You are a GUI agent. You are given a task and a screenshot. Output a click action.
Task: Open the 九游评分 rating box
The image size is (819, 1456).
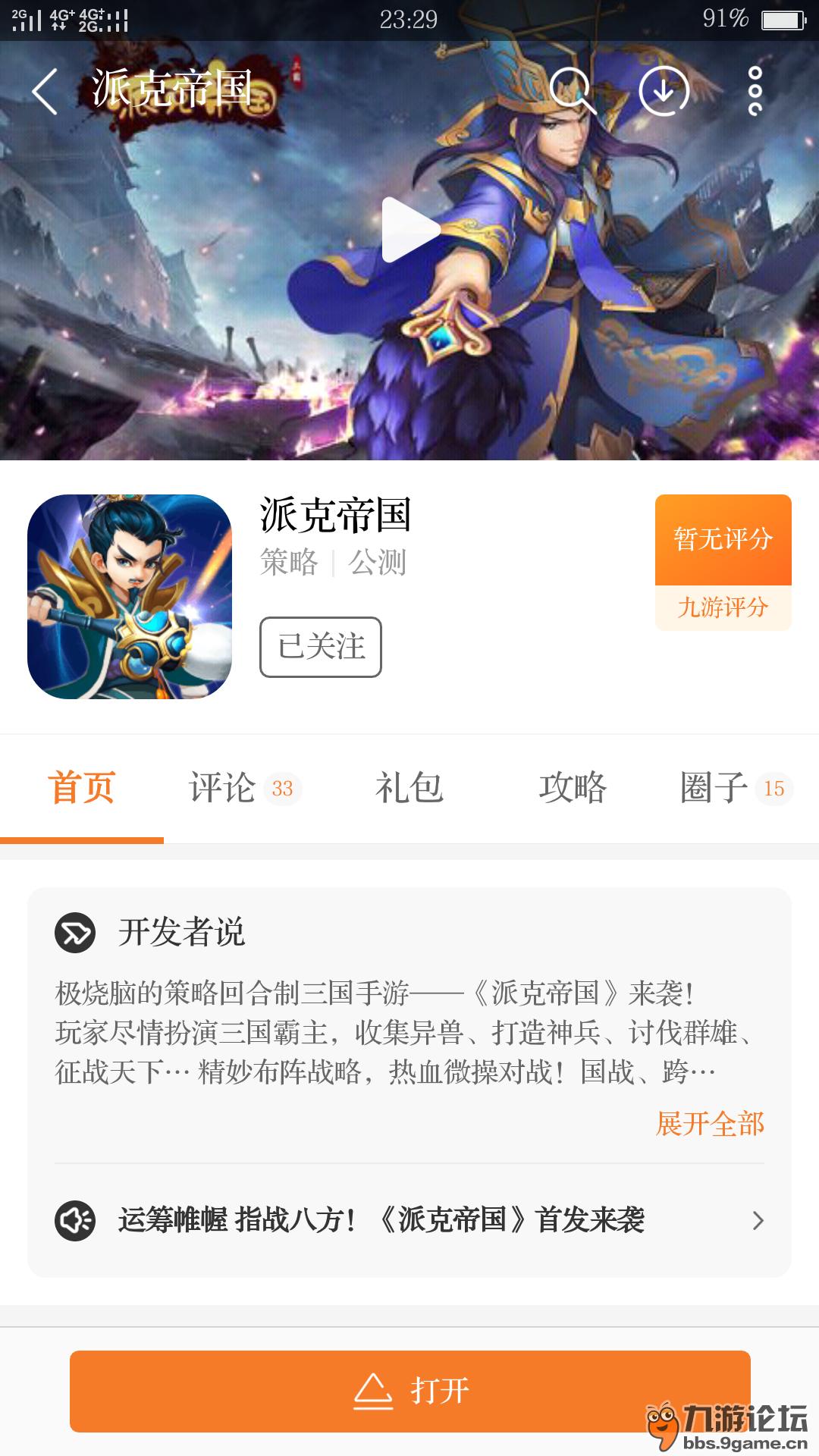click(x=723, y=562)
